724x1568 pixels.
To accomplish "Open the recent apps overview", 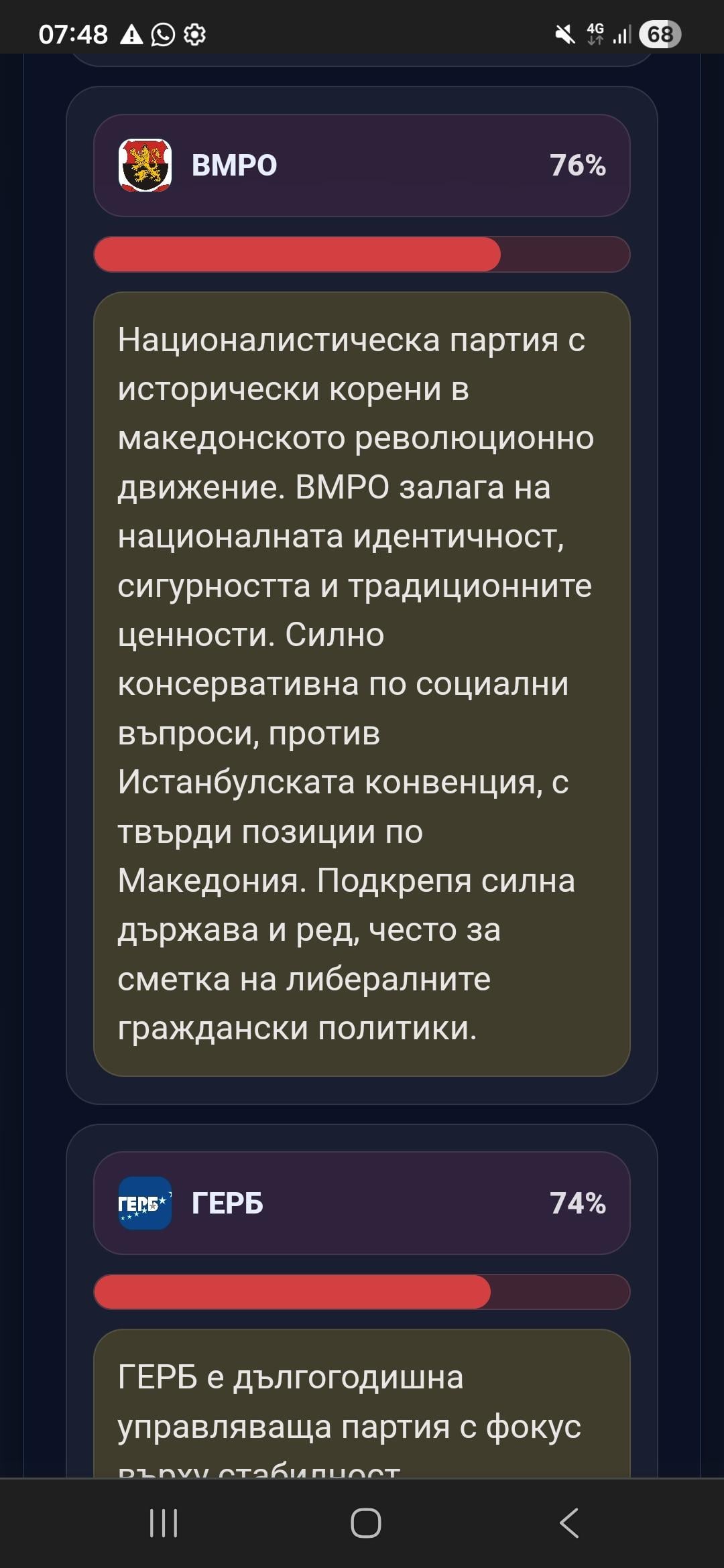I will click(x=164, y=1522).
